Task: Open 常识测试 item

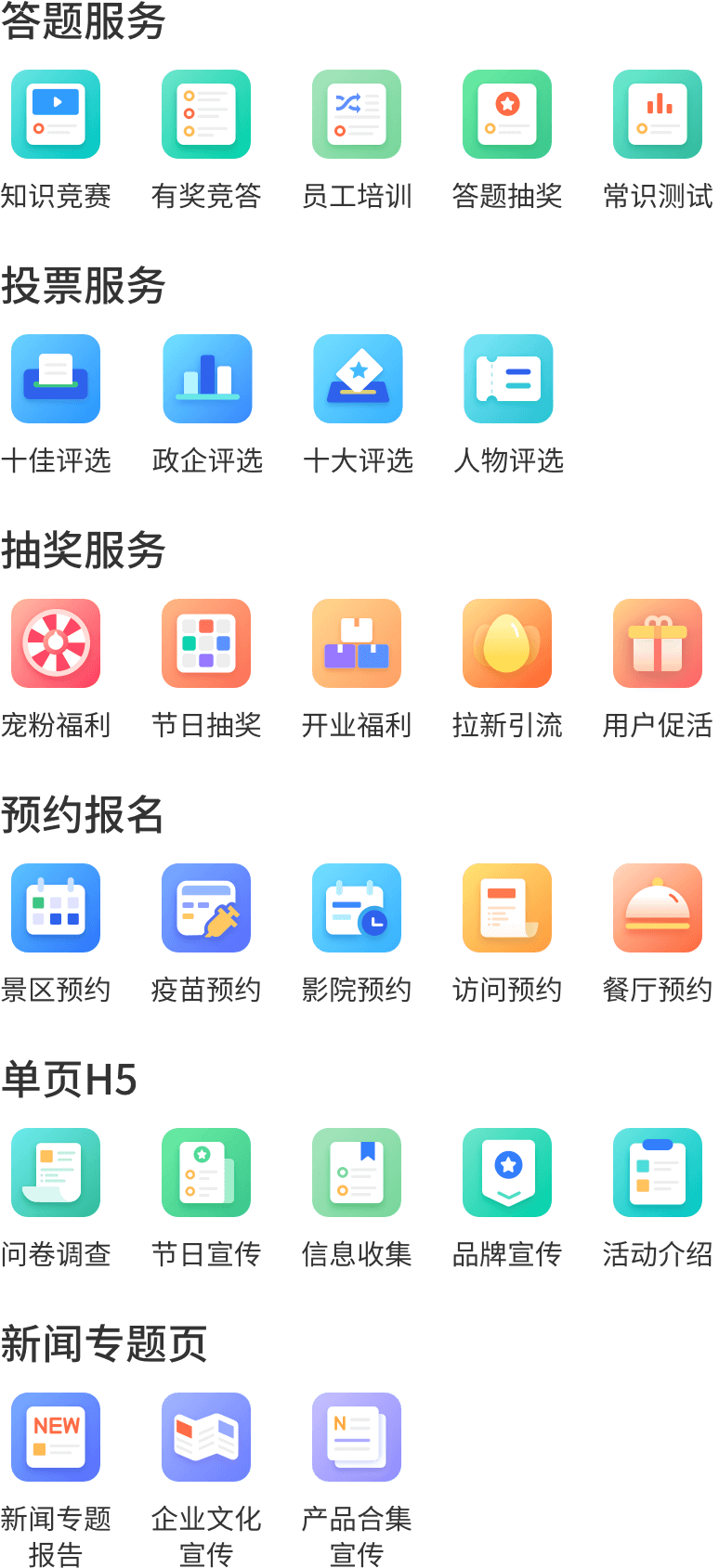Action: point(658,115)
